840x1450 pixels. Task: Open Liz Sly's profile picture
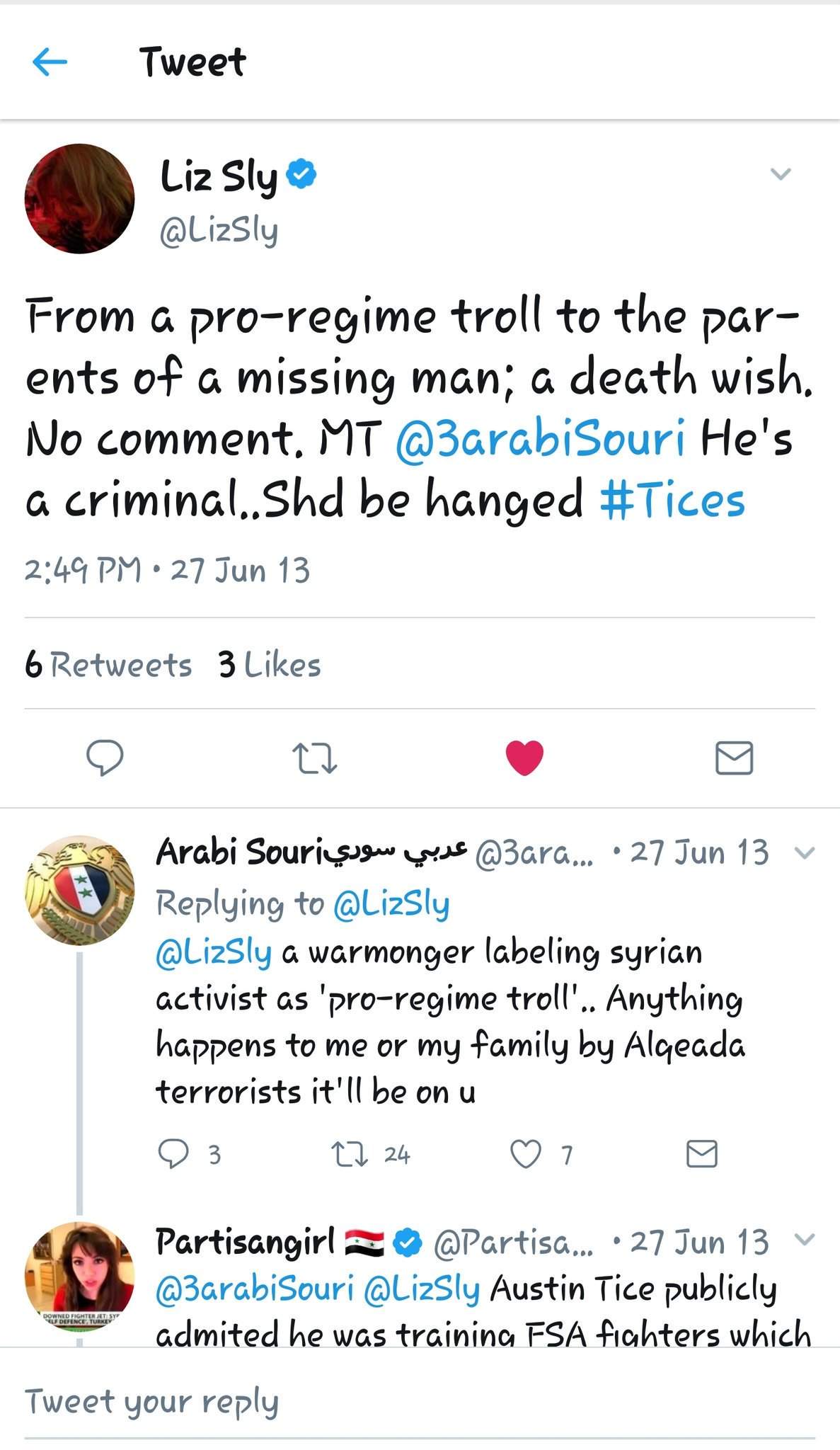[79, 199]
